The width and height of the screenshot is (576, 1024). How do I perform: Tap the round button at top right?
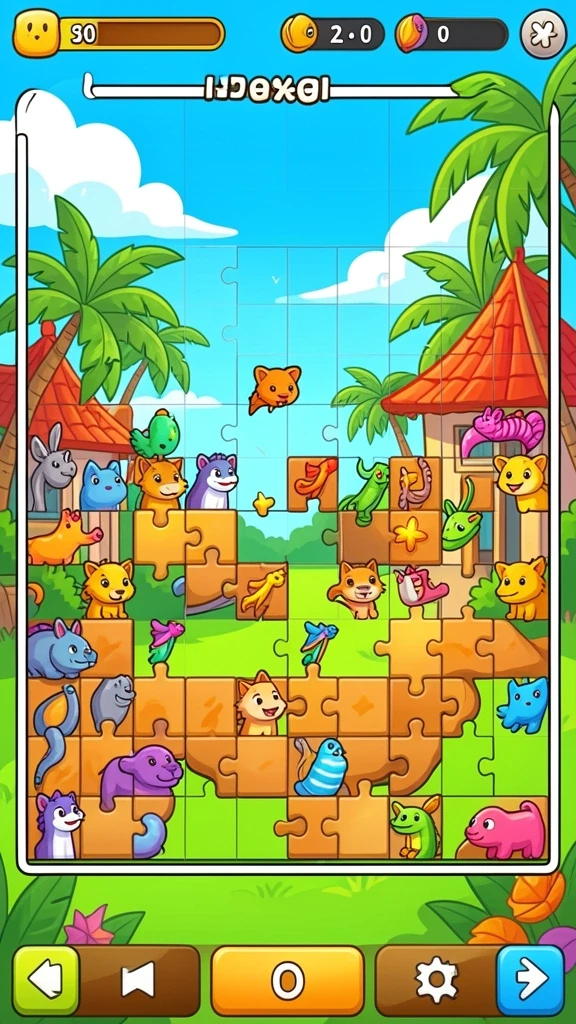[x=543, y=33]
